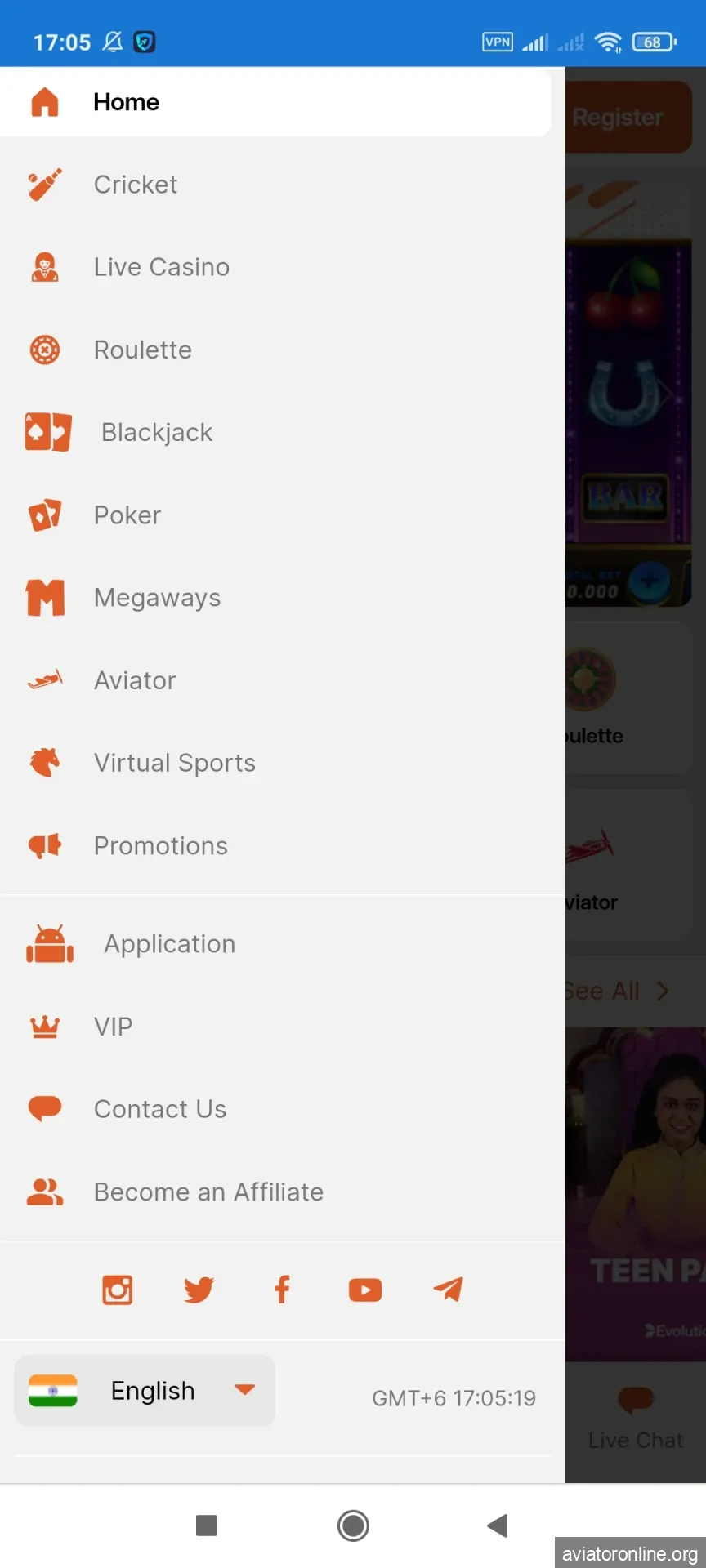Click the Megaways M icon
The image size is (706, 1568).
click(45, 597)
